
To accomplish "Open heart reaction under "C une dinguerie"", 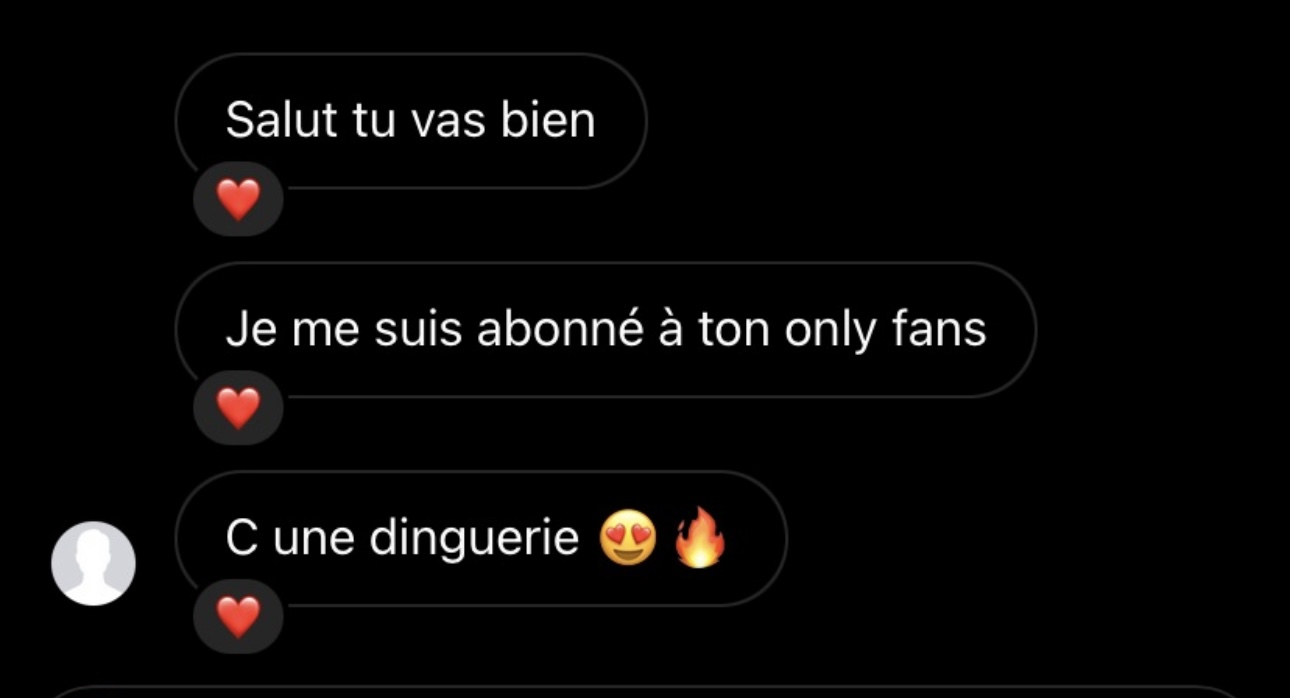I will [238, 616].
